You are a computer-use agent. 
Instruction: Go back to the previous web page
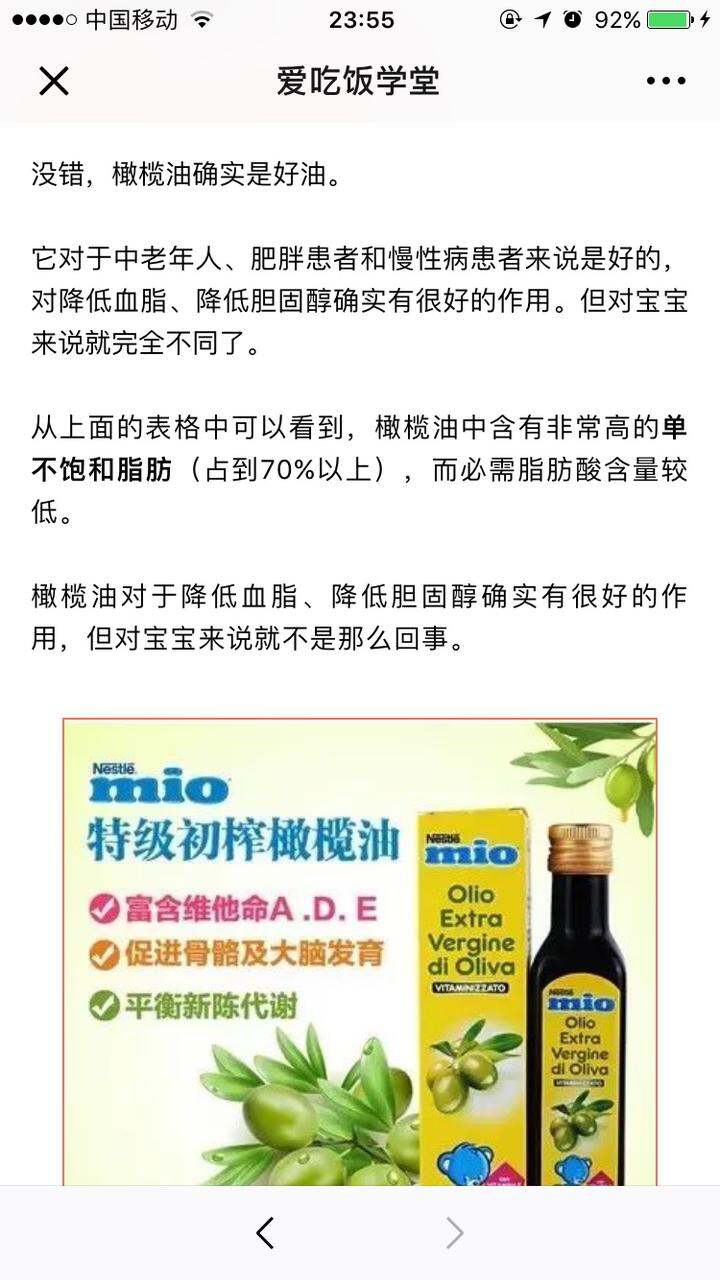pyautogui.click(x=265, y=1233)
